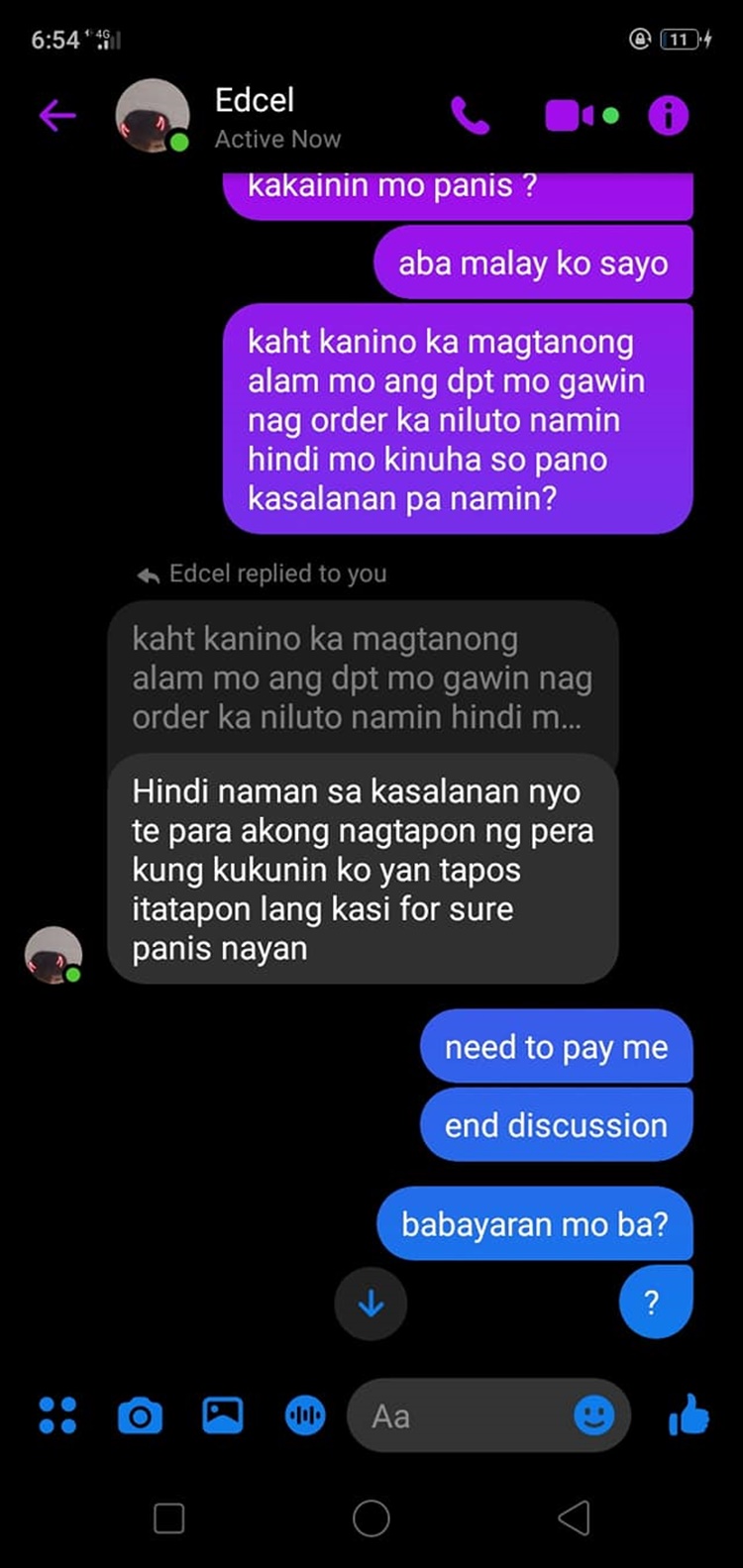
Task: Open the gallery to attach an image
Action: (x=223, y=1415)
